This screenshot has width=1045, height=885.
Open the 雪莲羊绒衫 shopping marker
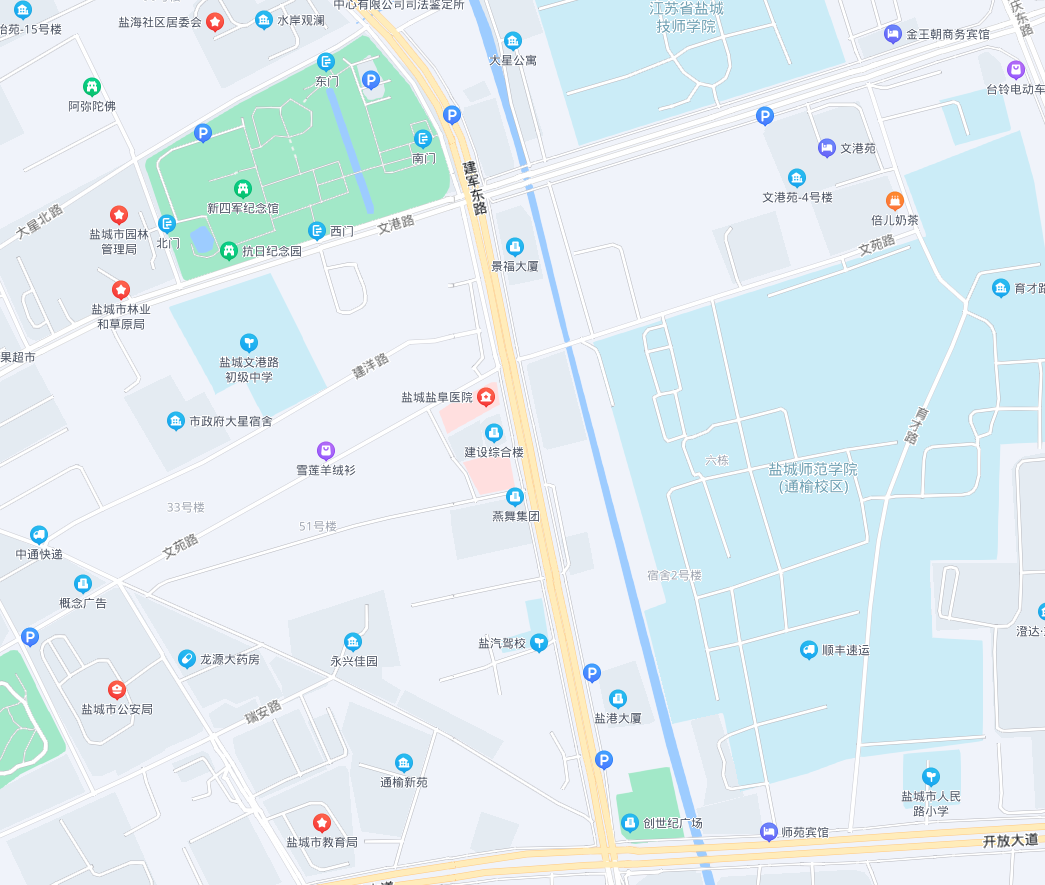tap(325, 450)
